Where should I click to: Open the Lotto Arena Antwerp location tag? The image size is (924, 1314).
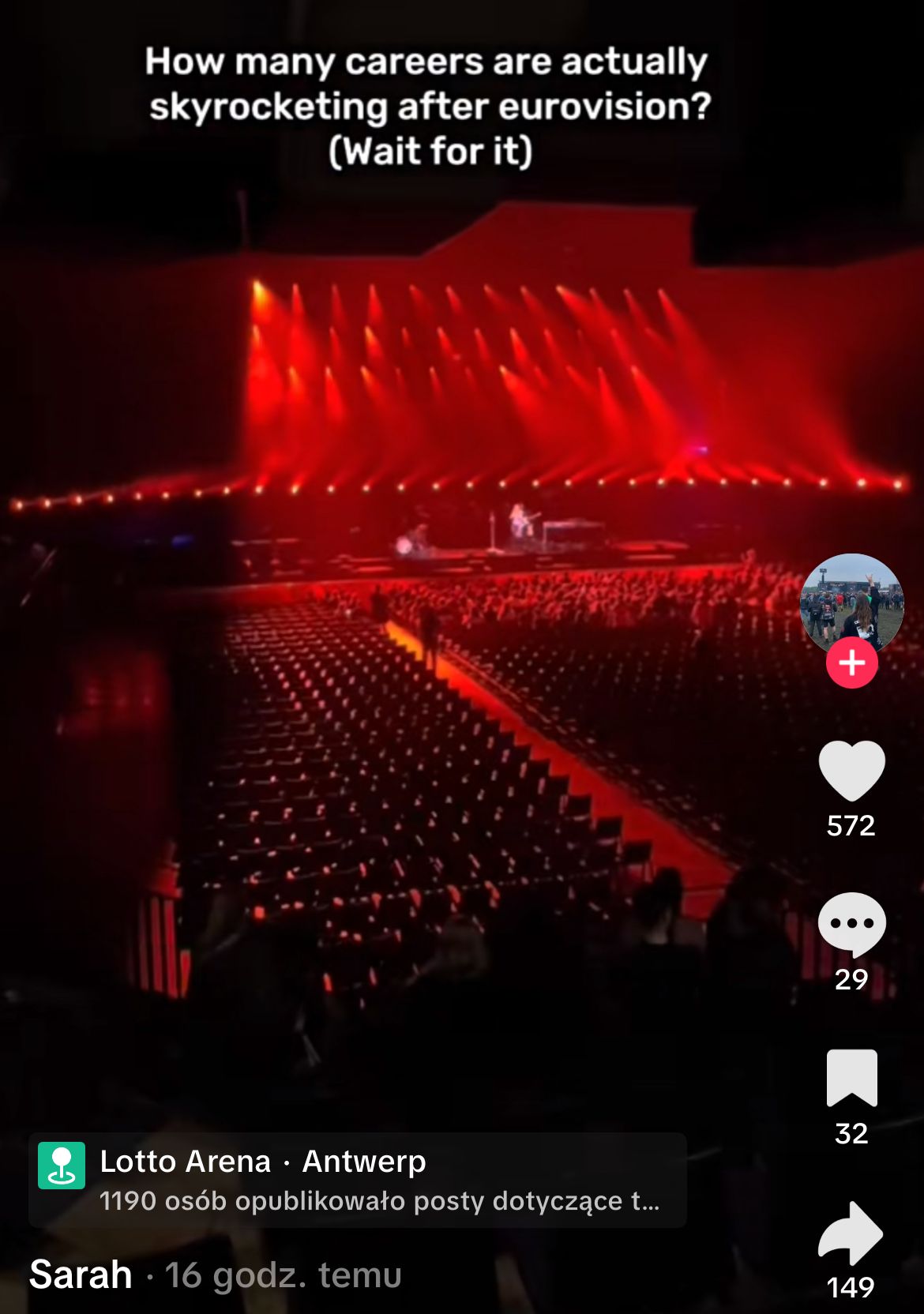tap(357, 1180)
